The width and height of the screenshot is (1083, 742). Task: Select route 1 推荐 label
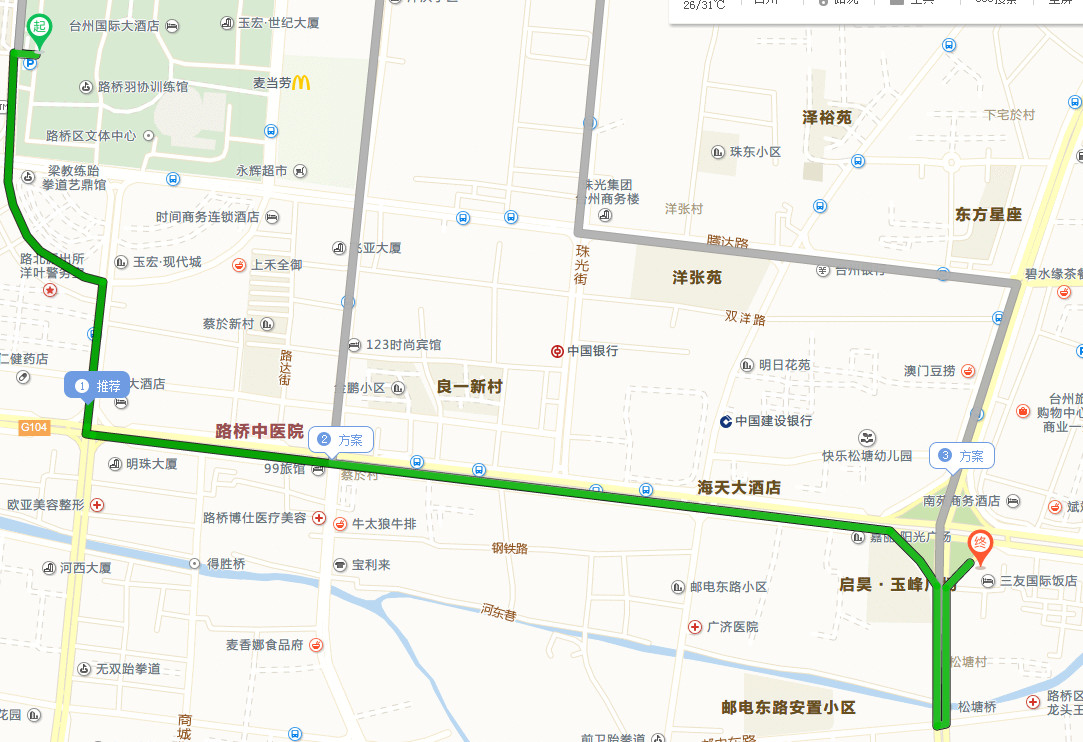(97, 386)
